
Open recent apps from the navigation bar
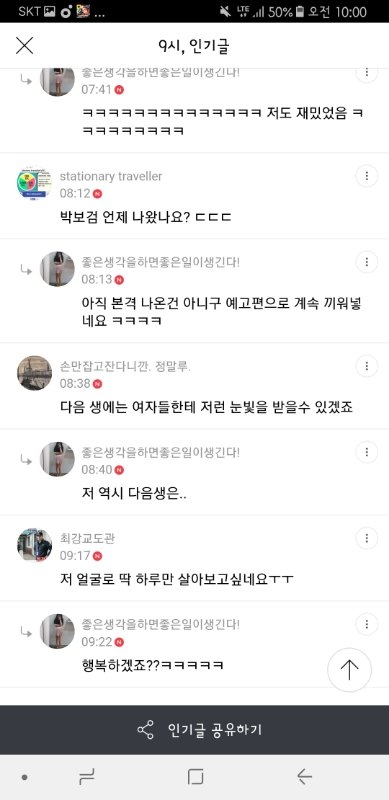pos(87,777)
